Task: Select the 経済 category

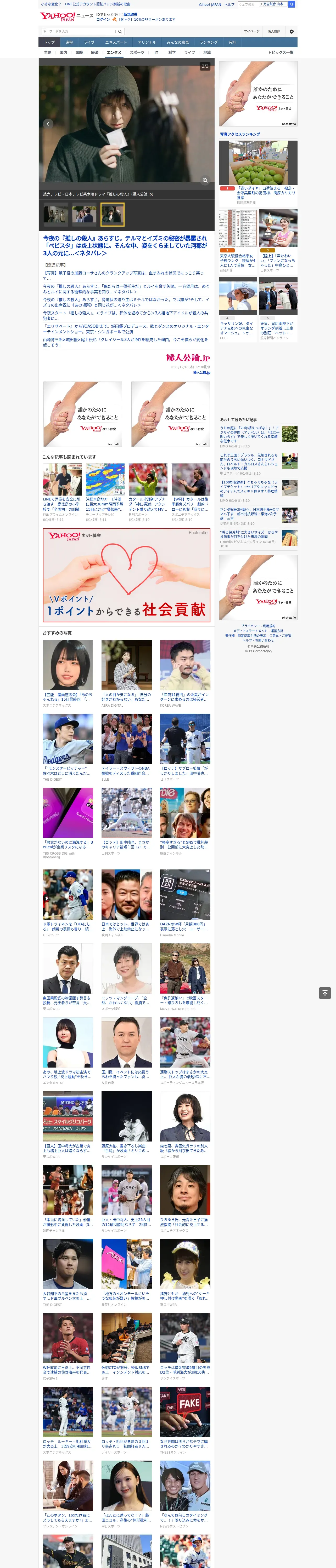Action: pyautogui.click(x=94, y=52)
